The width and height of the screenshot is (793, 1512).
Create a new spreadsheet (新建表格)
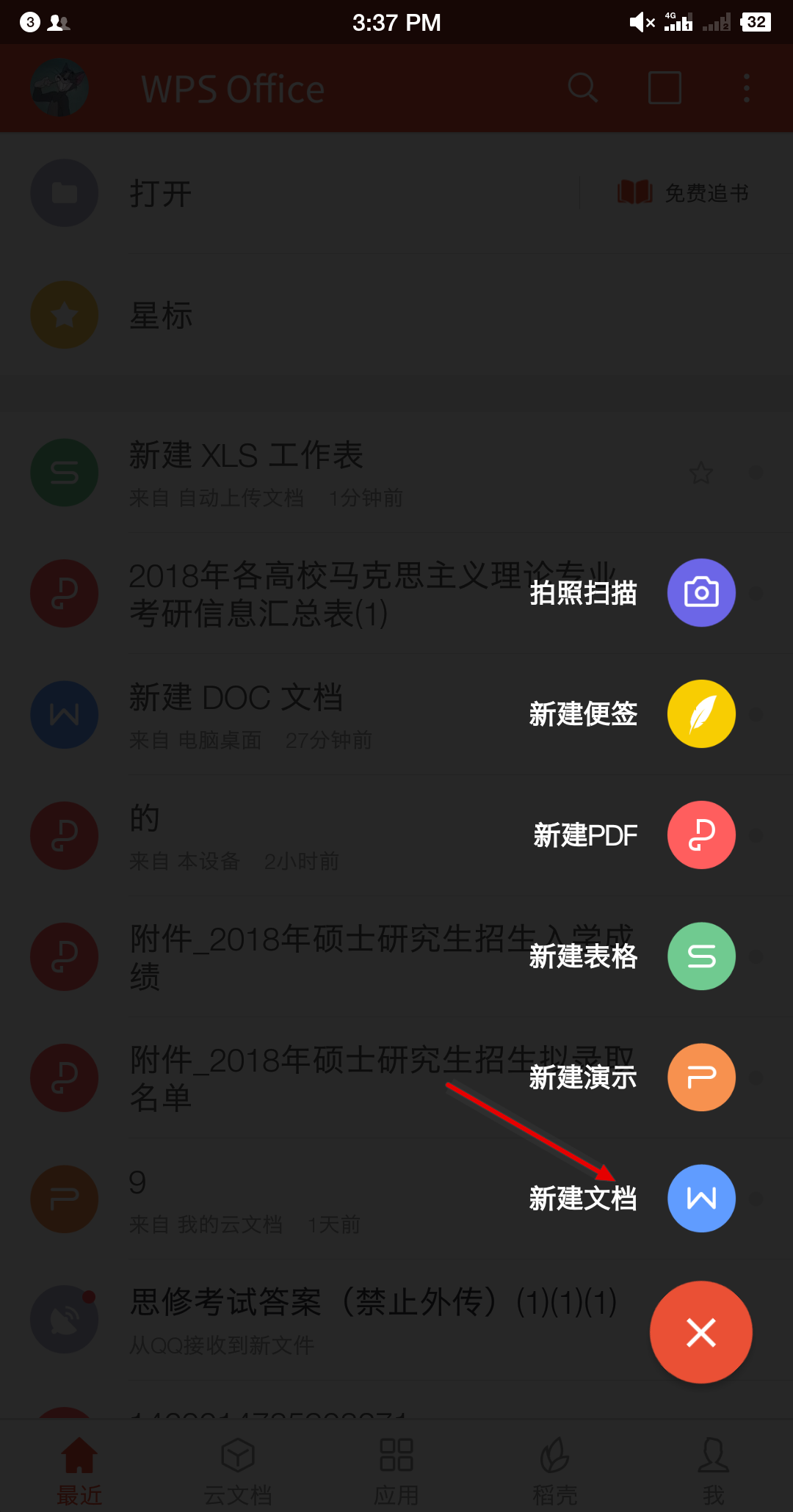[700, 956]
